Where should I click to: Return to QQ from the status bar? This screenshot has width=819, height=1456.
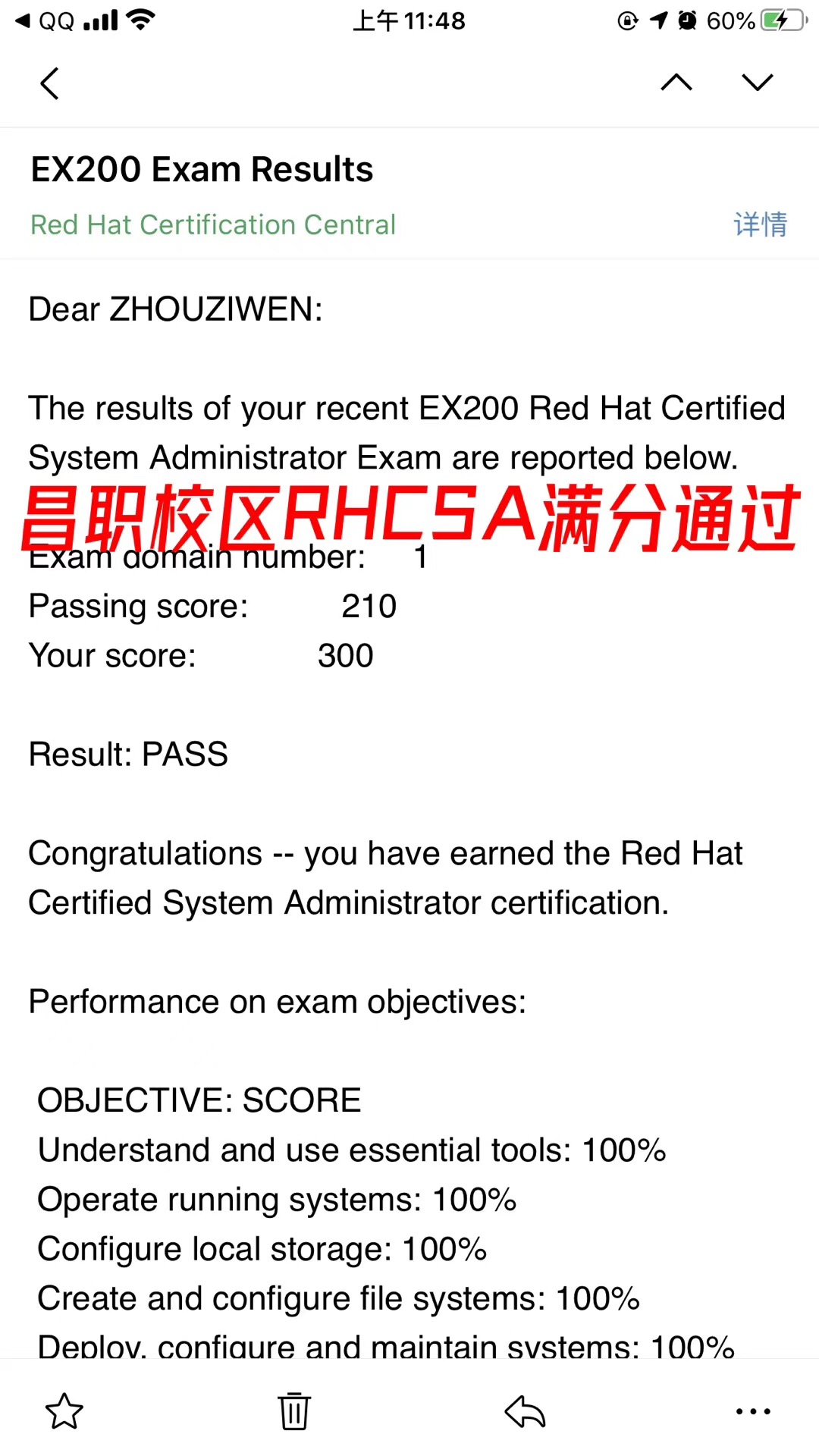pyautogui.click(x=45, y=21)
